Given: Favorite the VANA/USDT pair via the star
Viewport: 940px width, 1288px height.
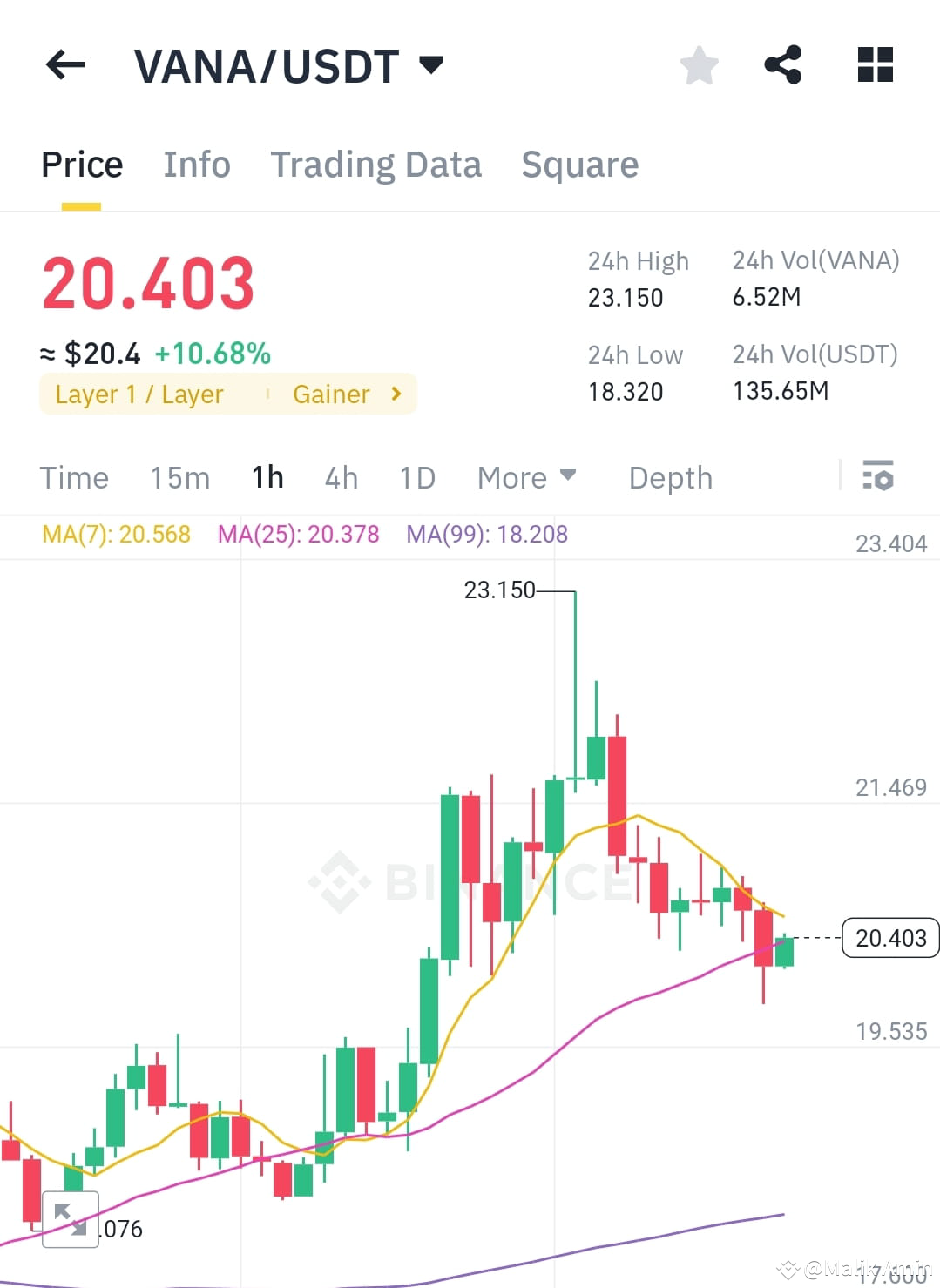Looking at the screenshot, I should pos(699,64).
